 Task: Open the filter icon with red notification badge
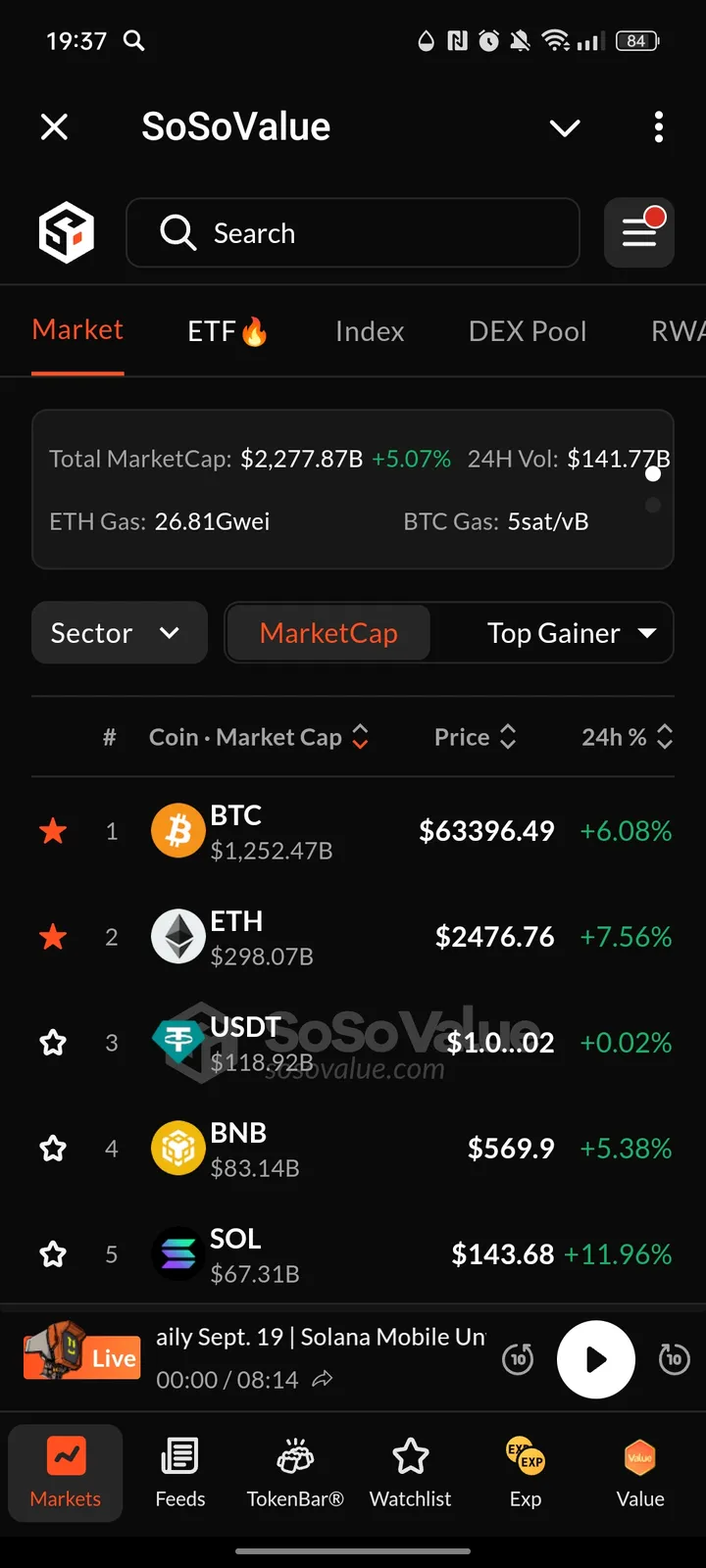(x=639, y=232)
